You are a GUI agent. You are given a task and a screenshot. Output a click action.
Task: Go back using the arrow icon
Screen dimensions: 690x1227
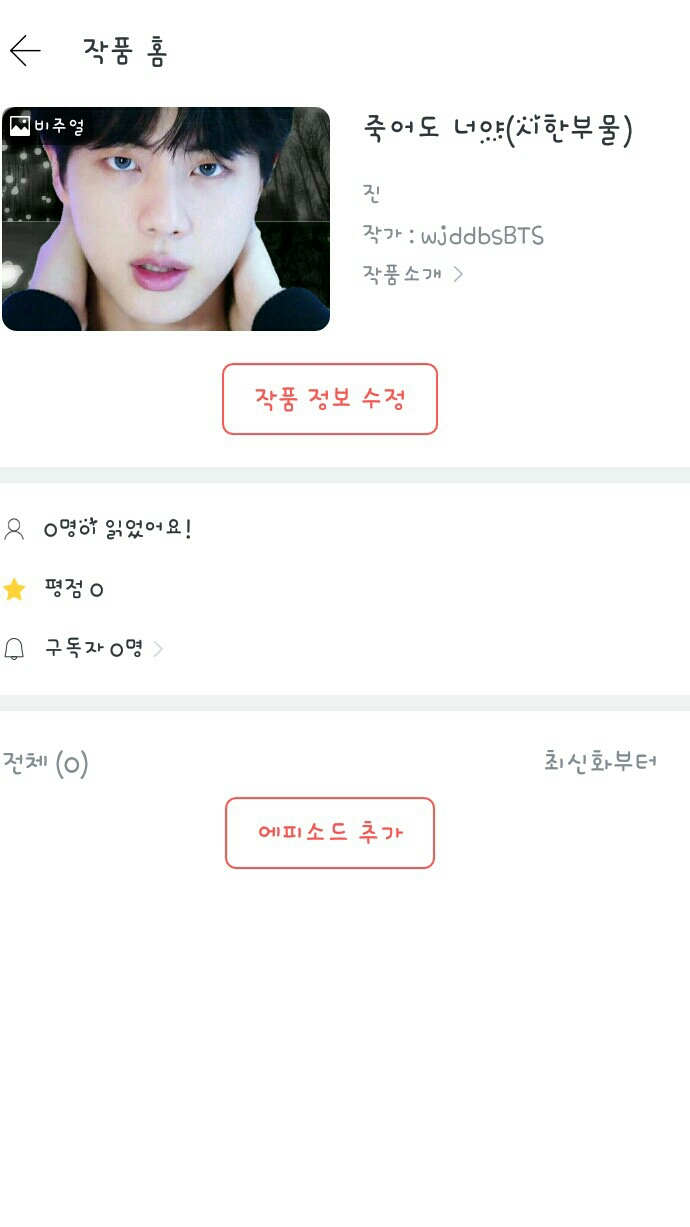click(25, 50)
